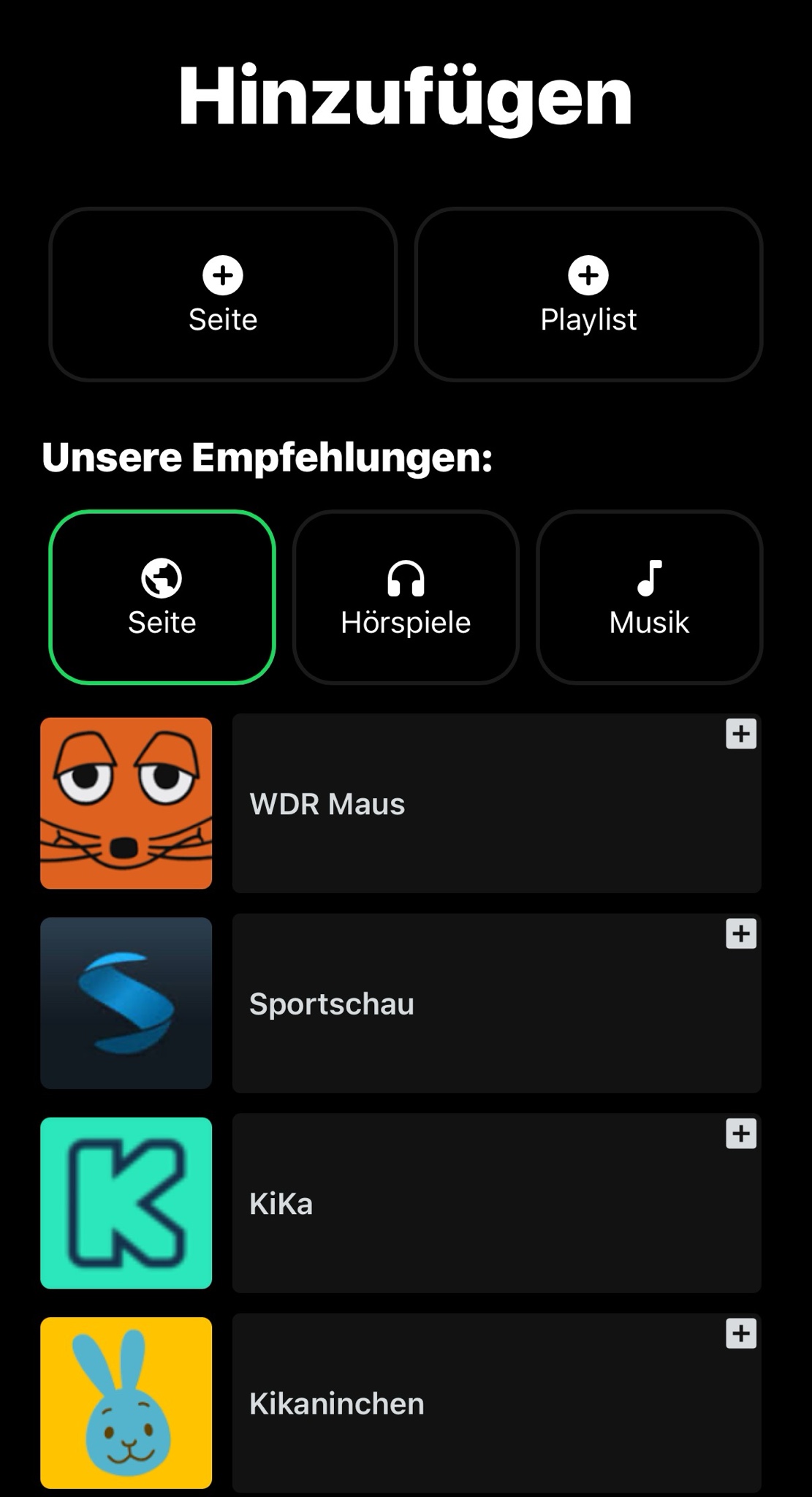Switch to Musik recommendations
The width and height of the screenshot is (812, 1497).
(x=649, y=597)
